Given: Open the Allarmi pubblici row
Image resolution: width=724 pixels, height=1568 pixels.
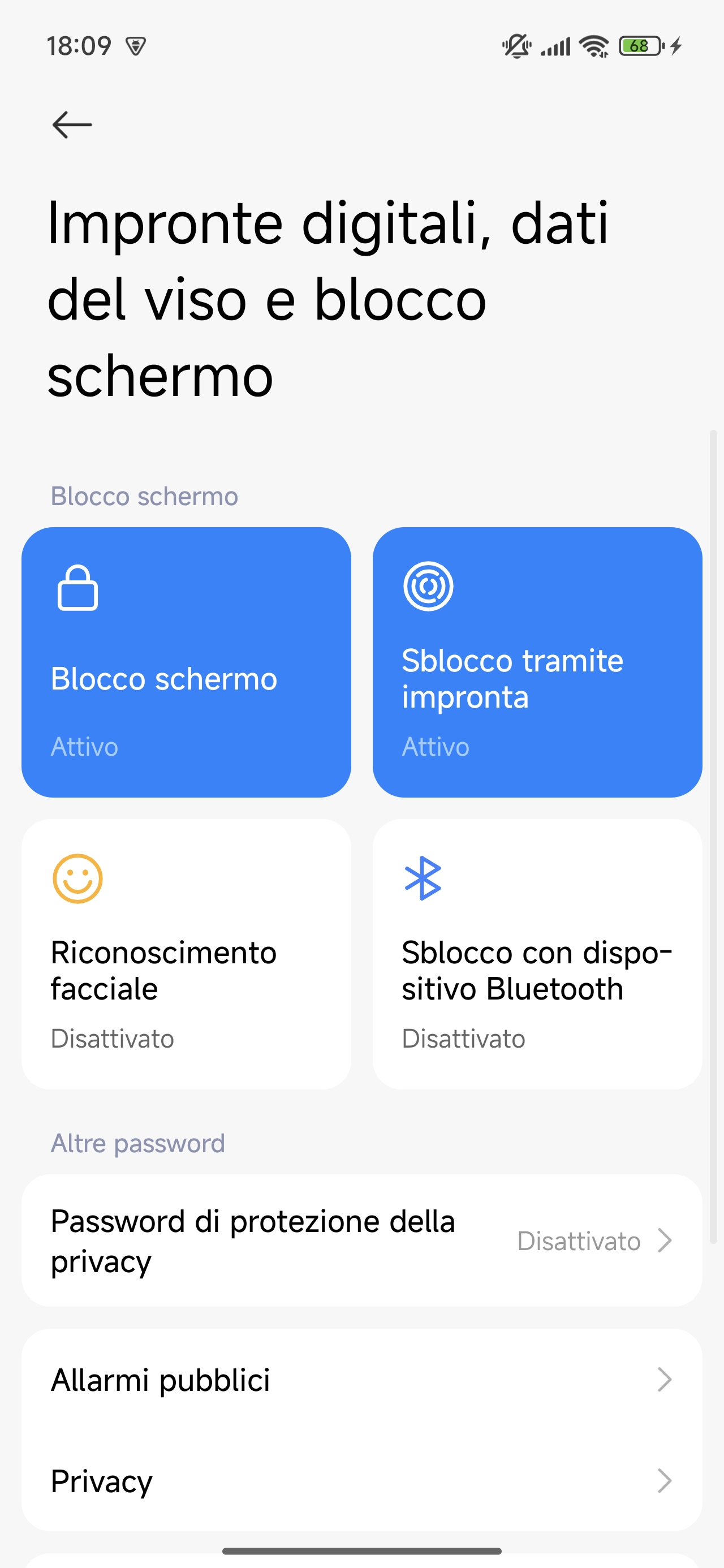Looking at the screenshot, I should [x=361, y=1380].
